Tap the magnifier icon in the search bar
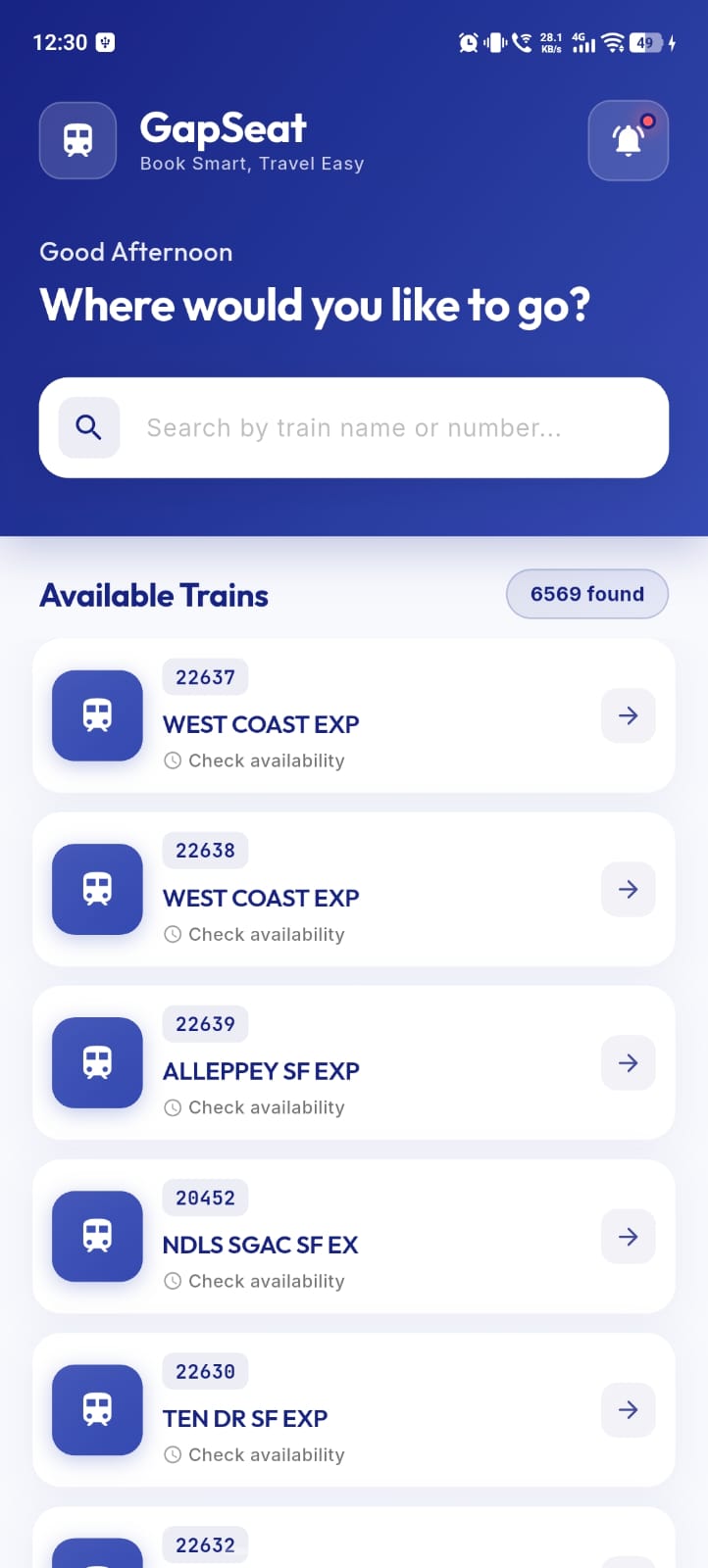Screen dimensions: 708x1568 pyautogui.click(x=88, y=427)
